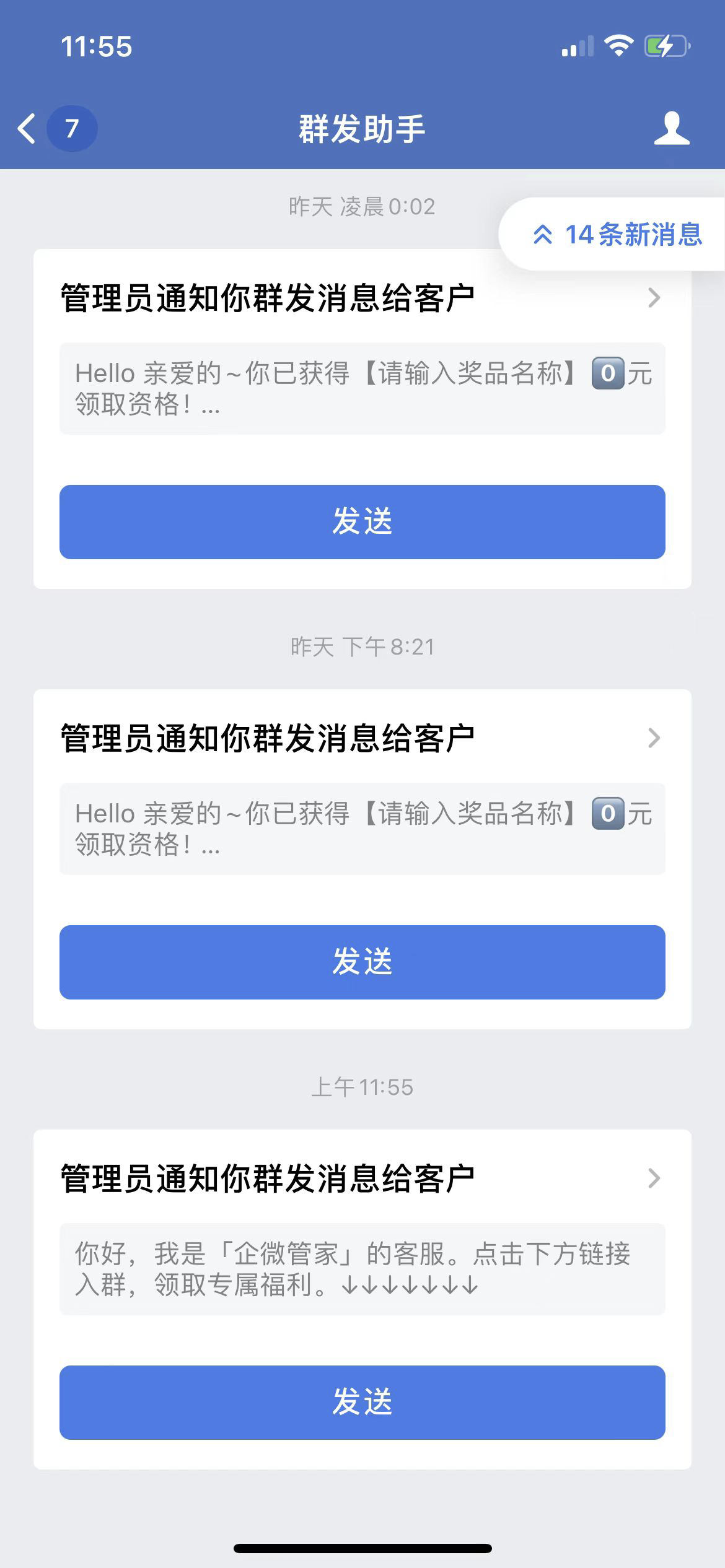Tap 发送 on the 昨天 凌晨 0:02 notice
The image size is (725, 1568).
362,521
